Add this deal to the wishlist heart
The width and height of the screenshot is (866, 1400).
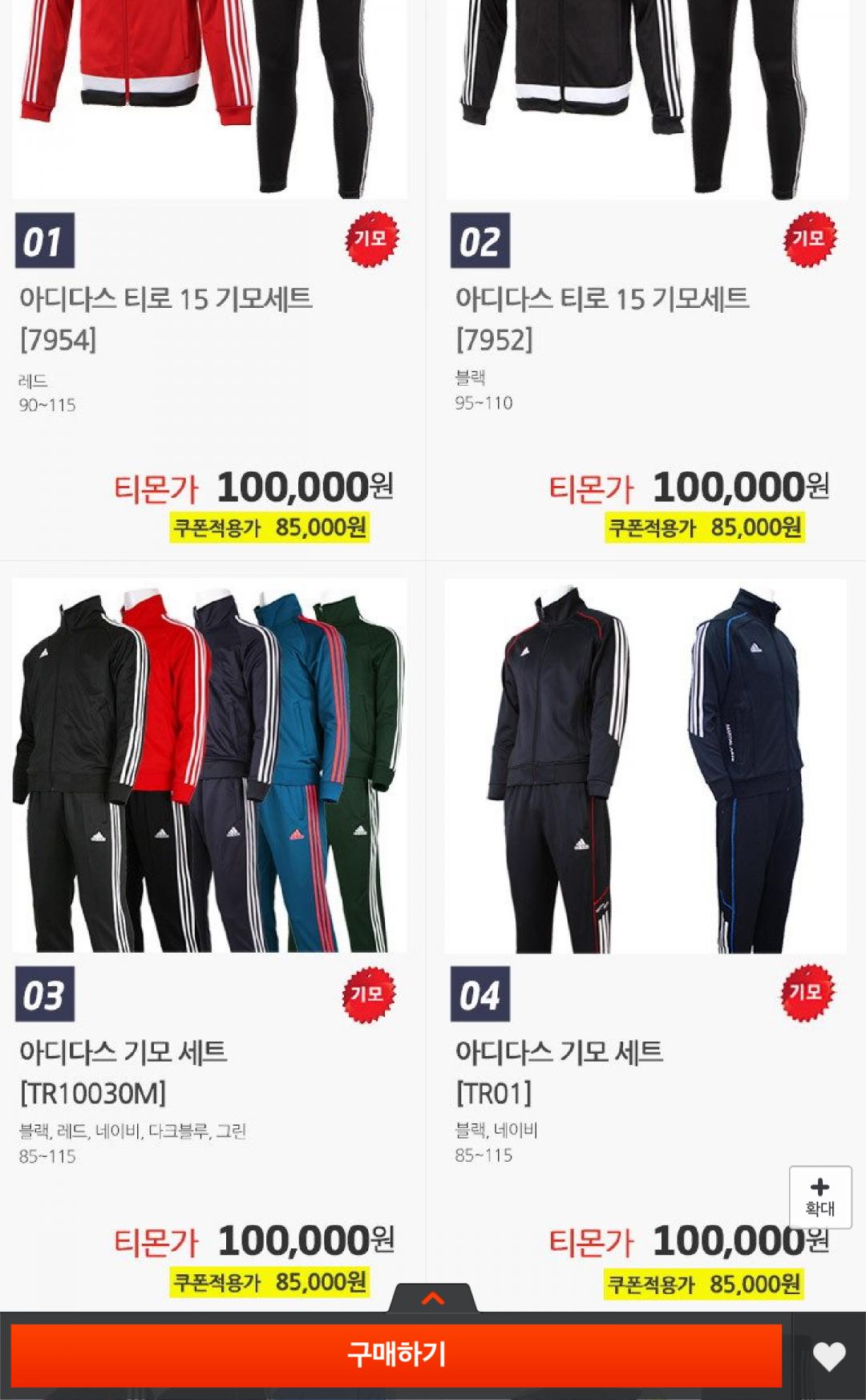pyautogui.click(x=829, y=1356)
